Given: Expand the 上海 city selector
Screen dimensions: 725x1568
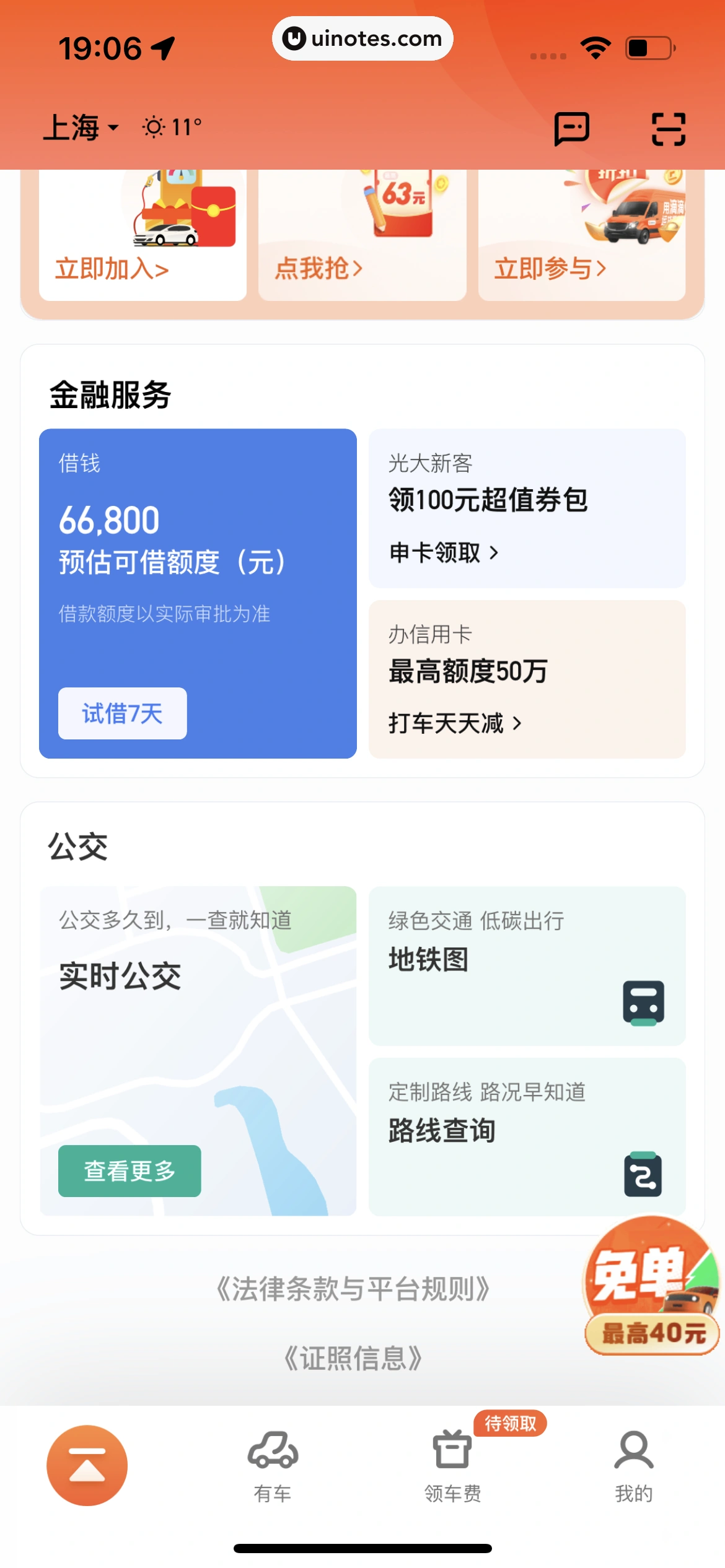Looking at the screenshot, I should coord(82,126).
